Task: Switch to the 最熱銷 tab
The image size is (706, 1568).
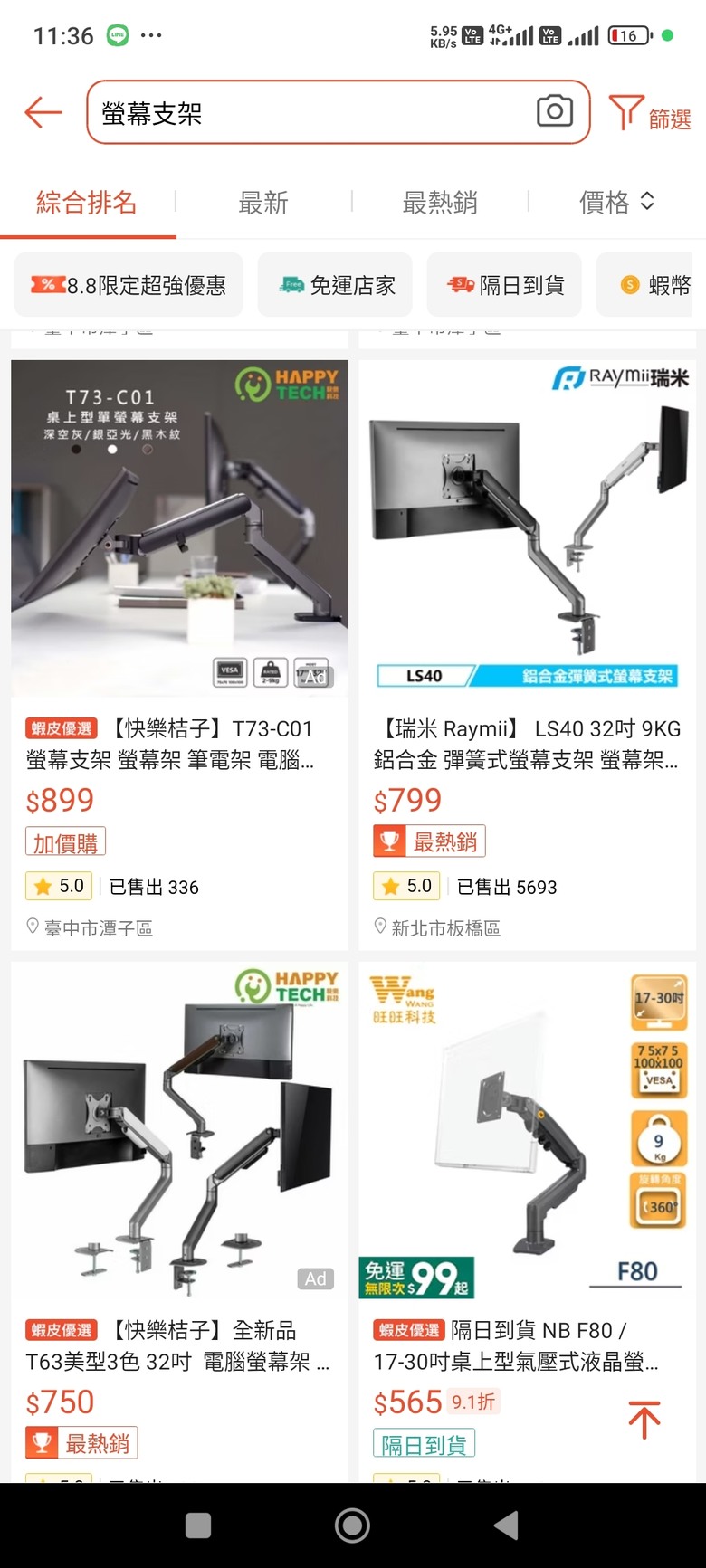Action: 440,203
